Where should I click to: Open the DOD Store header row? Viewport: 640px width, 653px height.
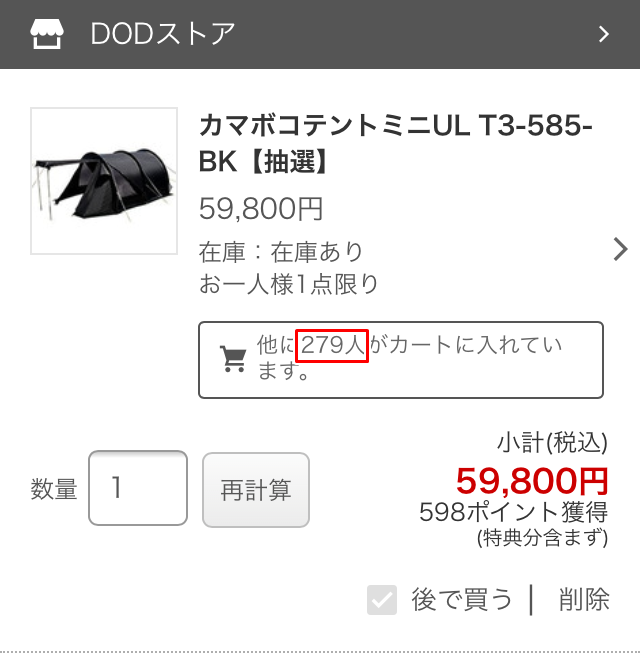(x=320, y=34)
